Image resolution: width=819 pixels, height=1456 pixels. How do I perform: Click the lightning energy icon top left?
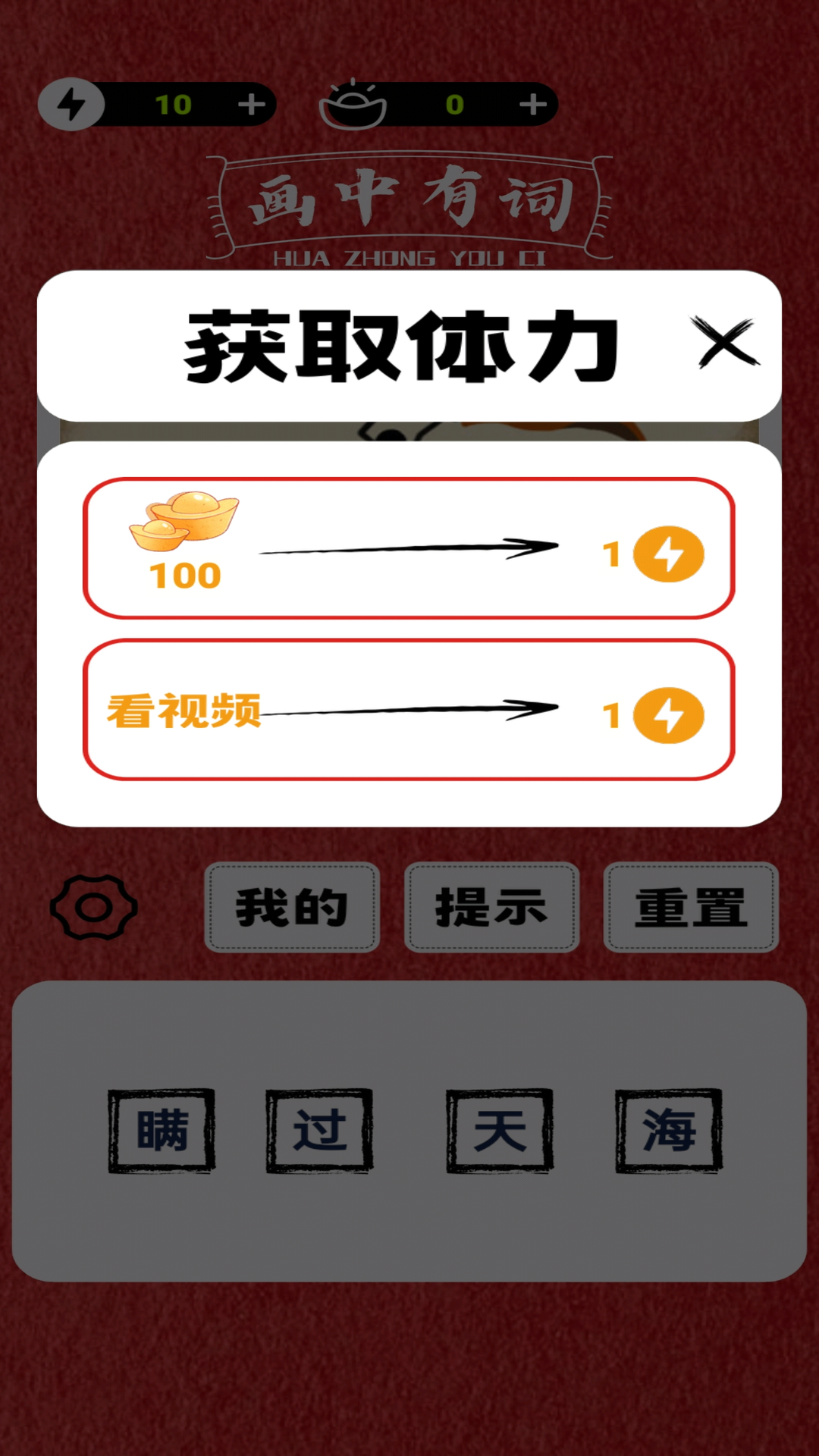point(74,105)
